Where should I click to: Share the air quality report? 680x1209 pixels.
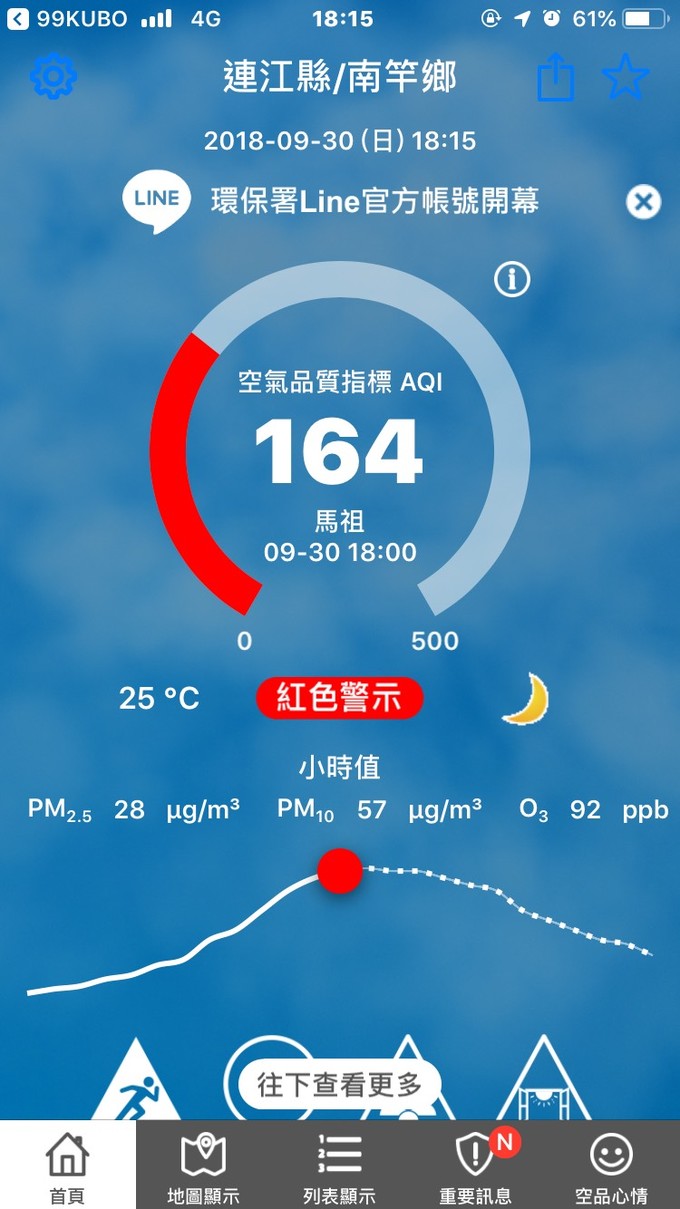click(x=556, y=77)
